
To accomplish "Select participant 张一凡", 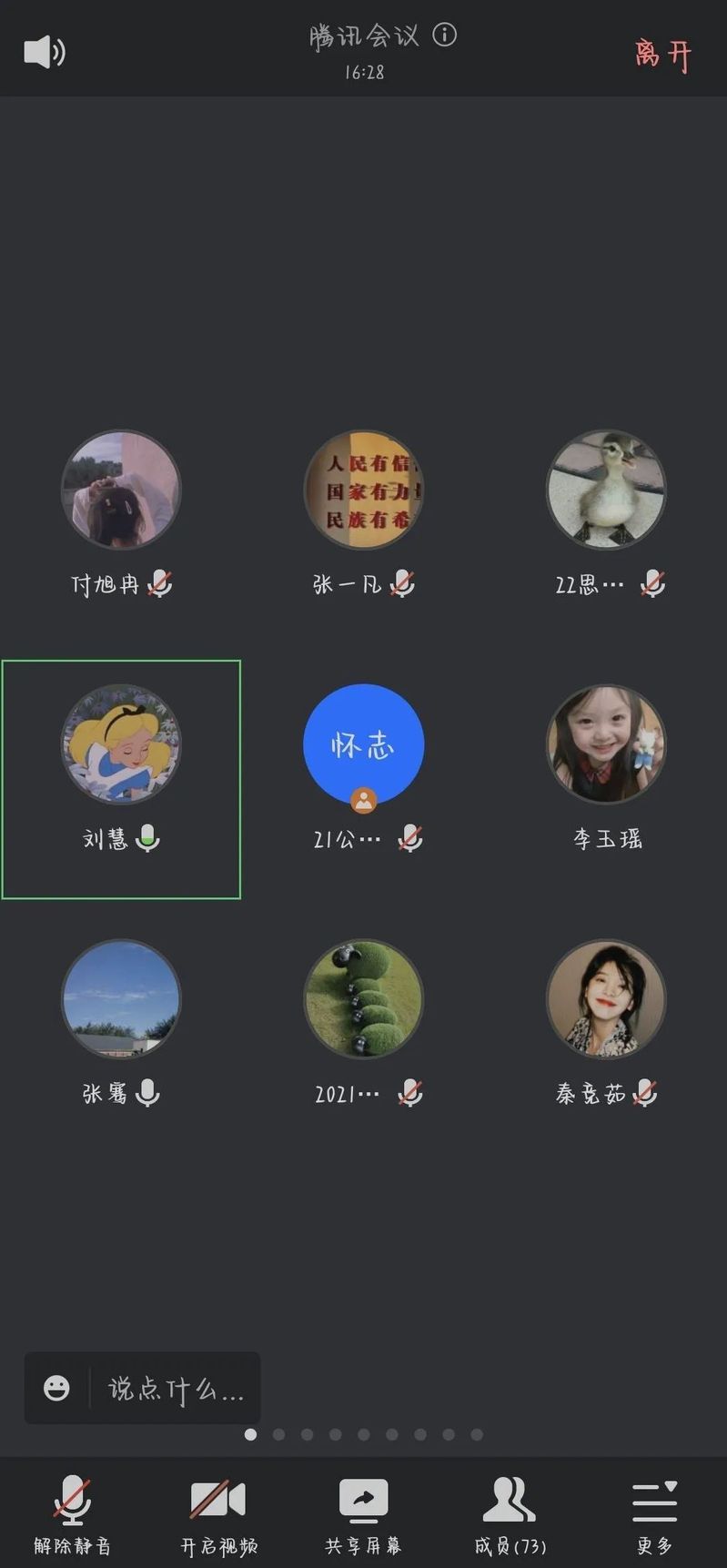I will tap(363, 491).
